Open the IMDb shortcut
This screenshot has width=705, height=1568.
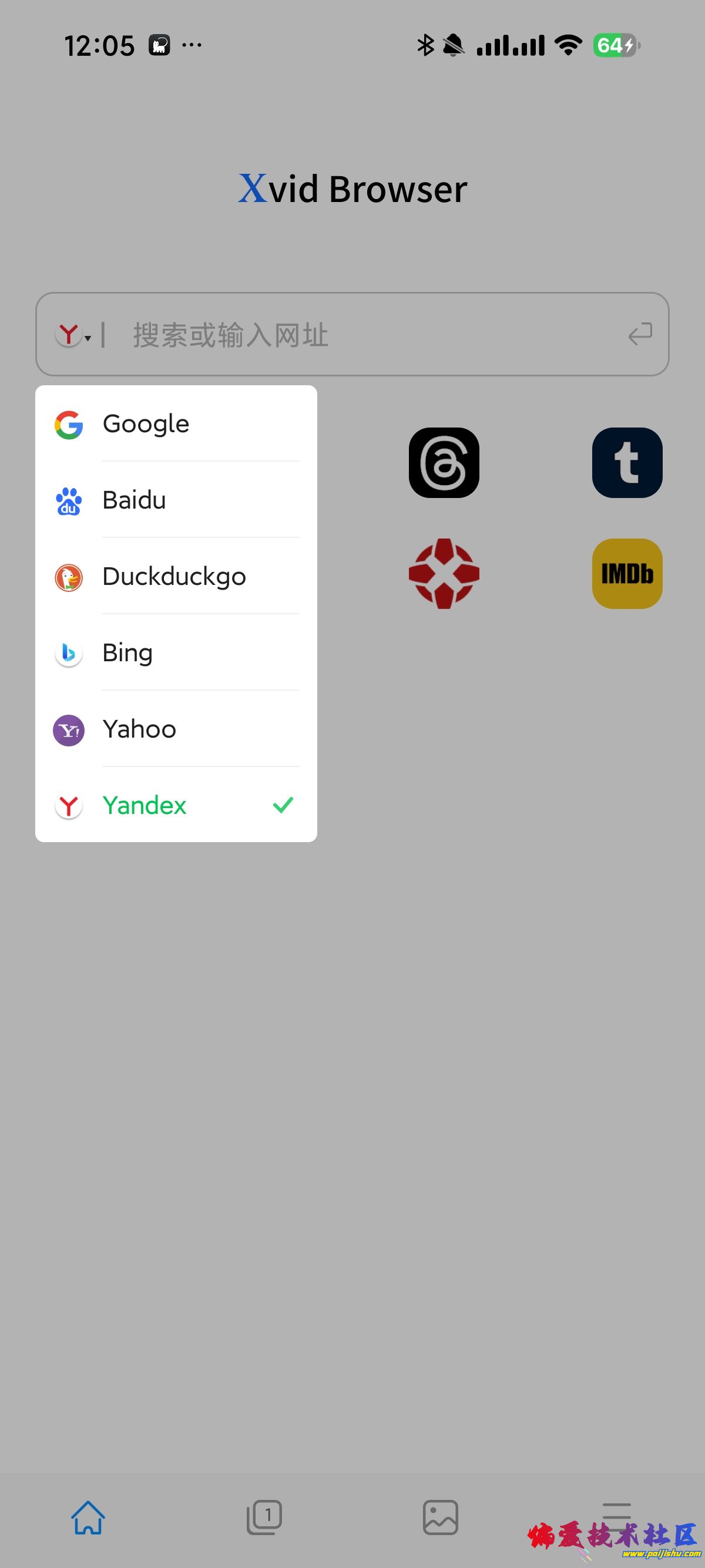tap(627, 573)
